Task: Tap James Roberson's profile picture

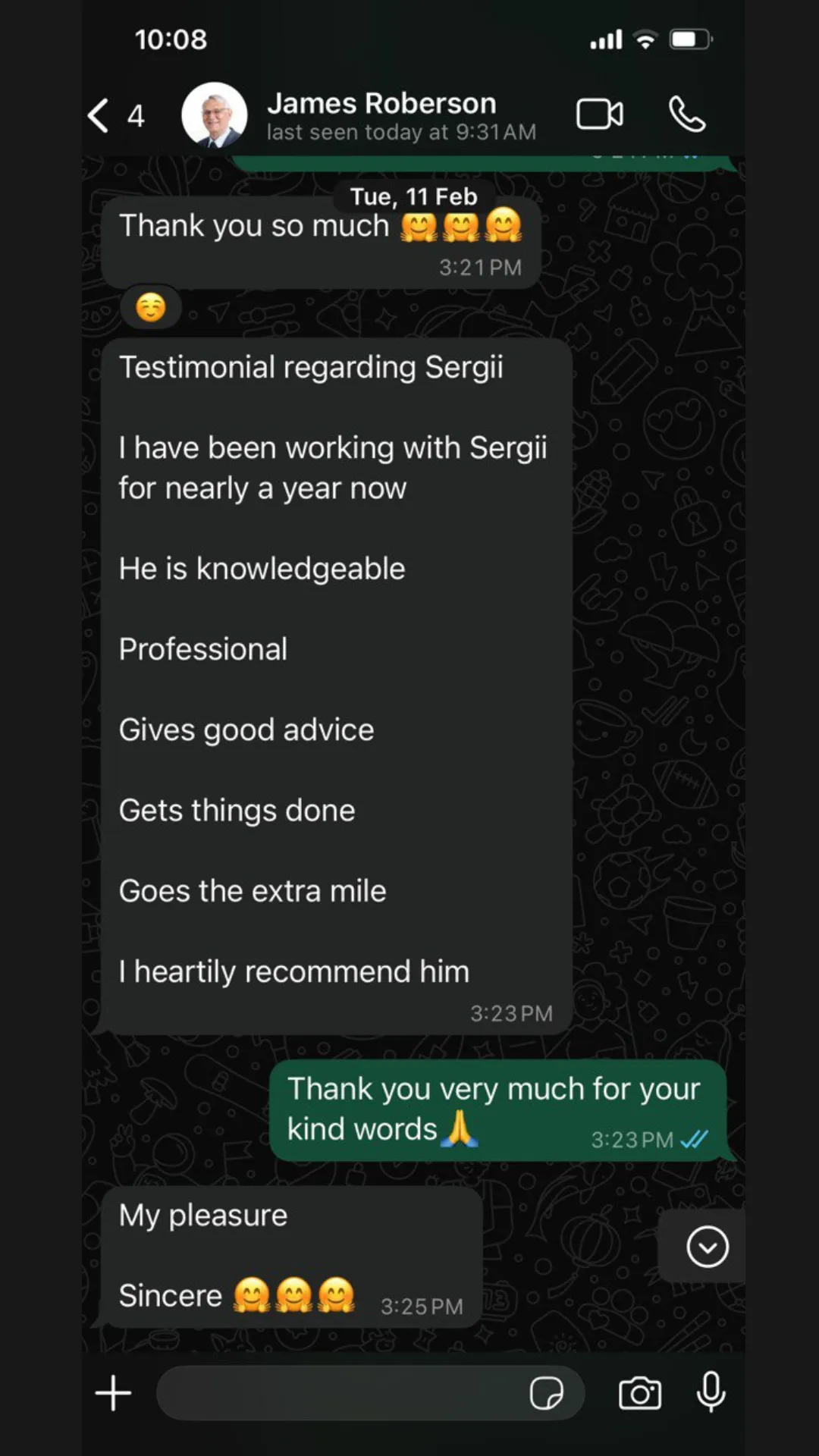Action: click(x=215, y=115)
